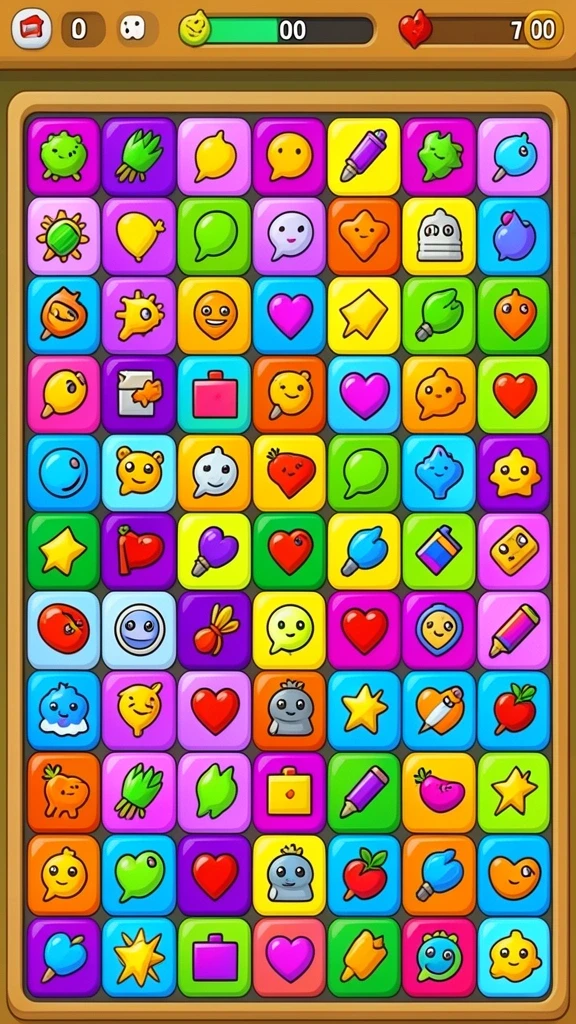The image size is (576, 1024).
Task: Choose the pink eggplant tile on orange
Action: tap(439, 792)
